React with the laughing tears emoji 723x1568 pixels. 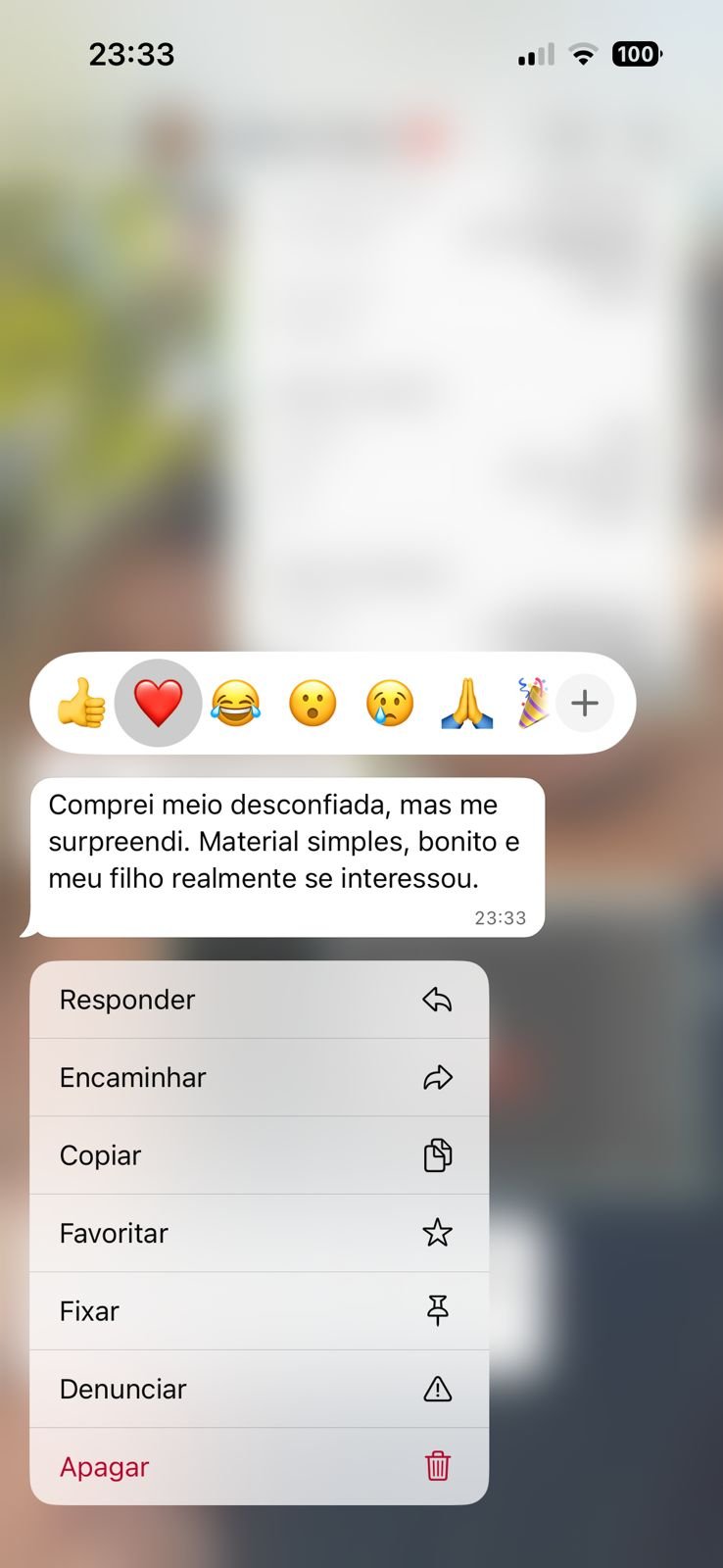[235, 704]
